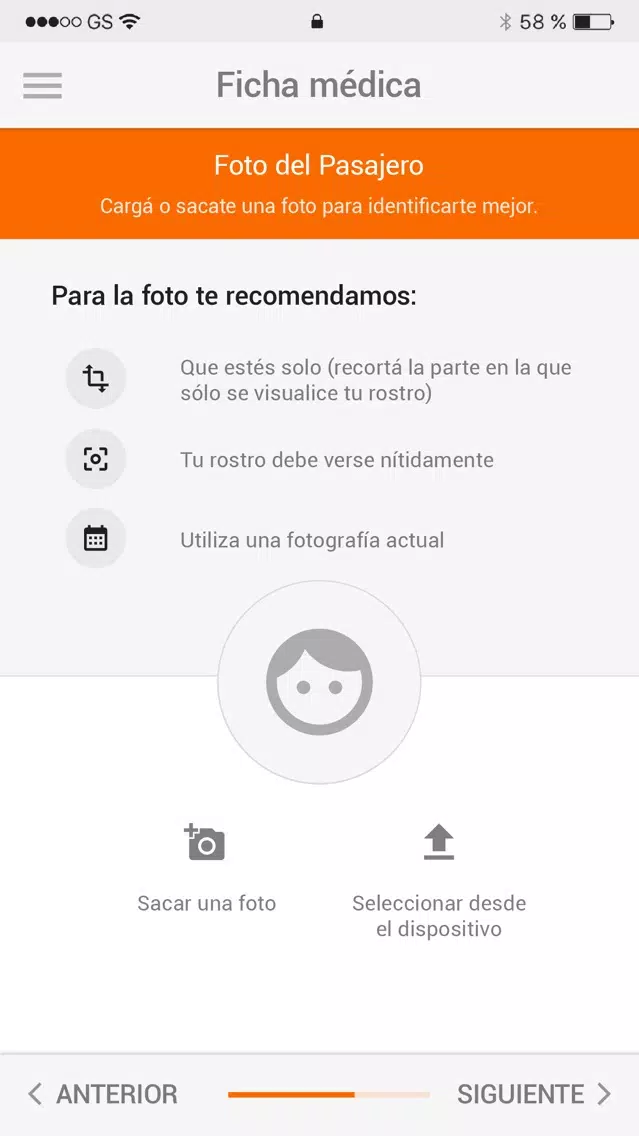The width and height of the screenshot is (639, 1136).
Task: Tap Sacar una foto camera option
Action: [x=206, y=868]
